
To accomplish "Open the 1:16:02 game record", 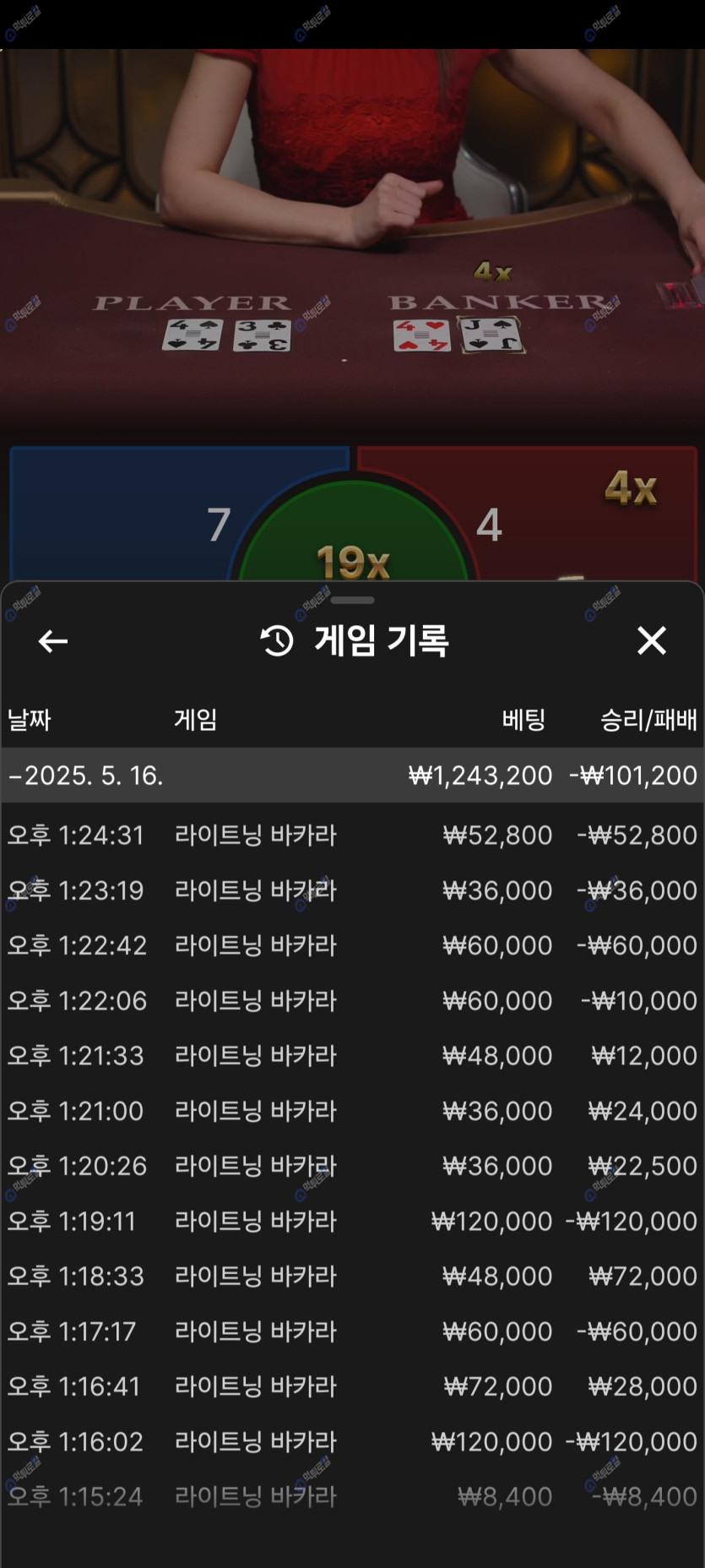I will [352, 1441].
